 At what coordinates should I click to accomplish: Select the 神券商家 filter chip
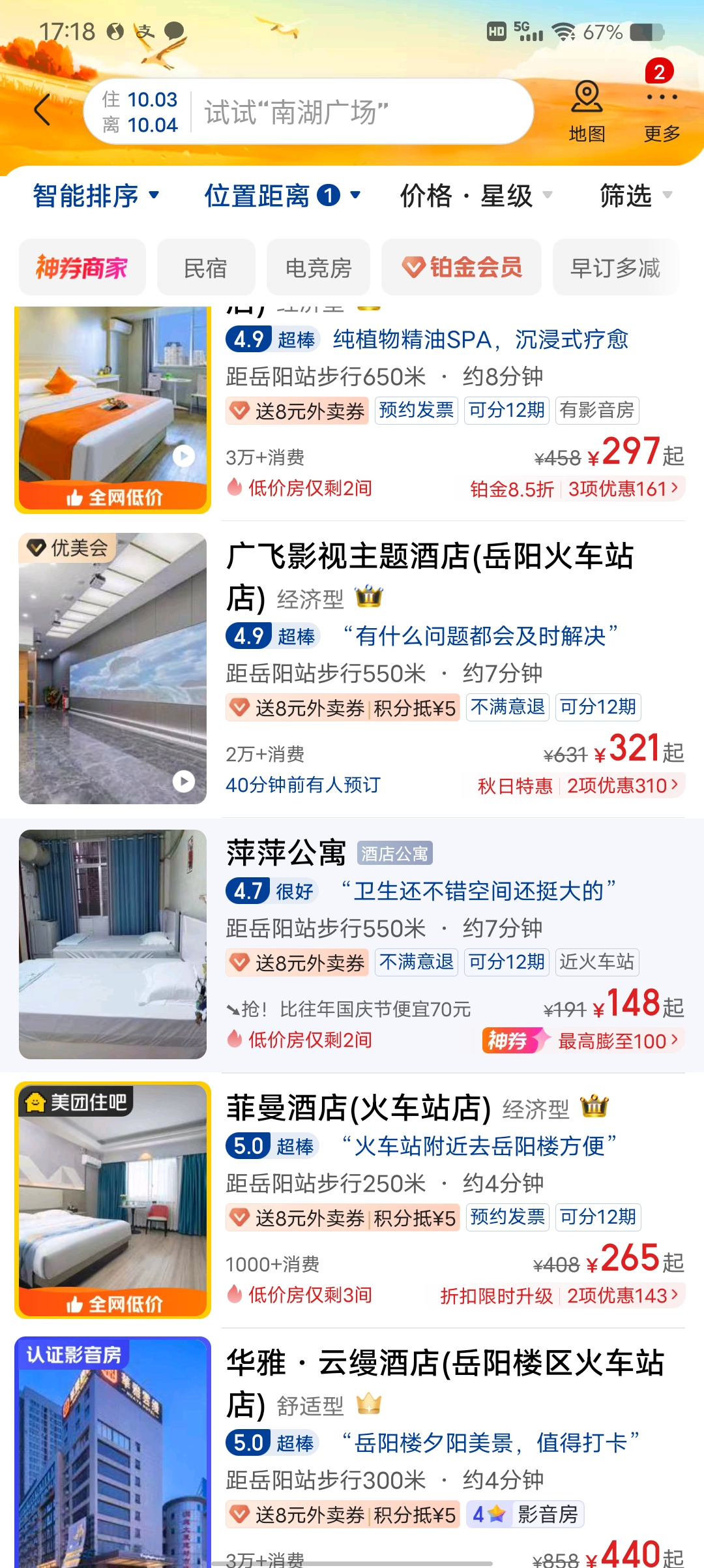(82, 267)
